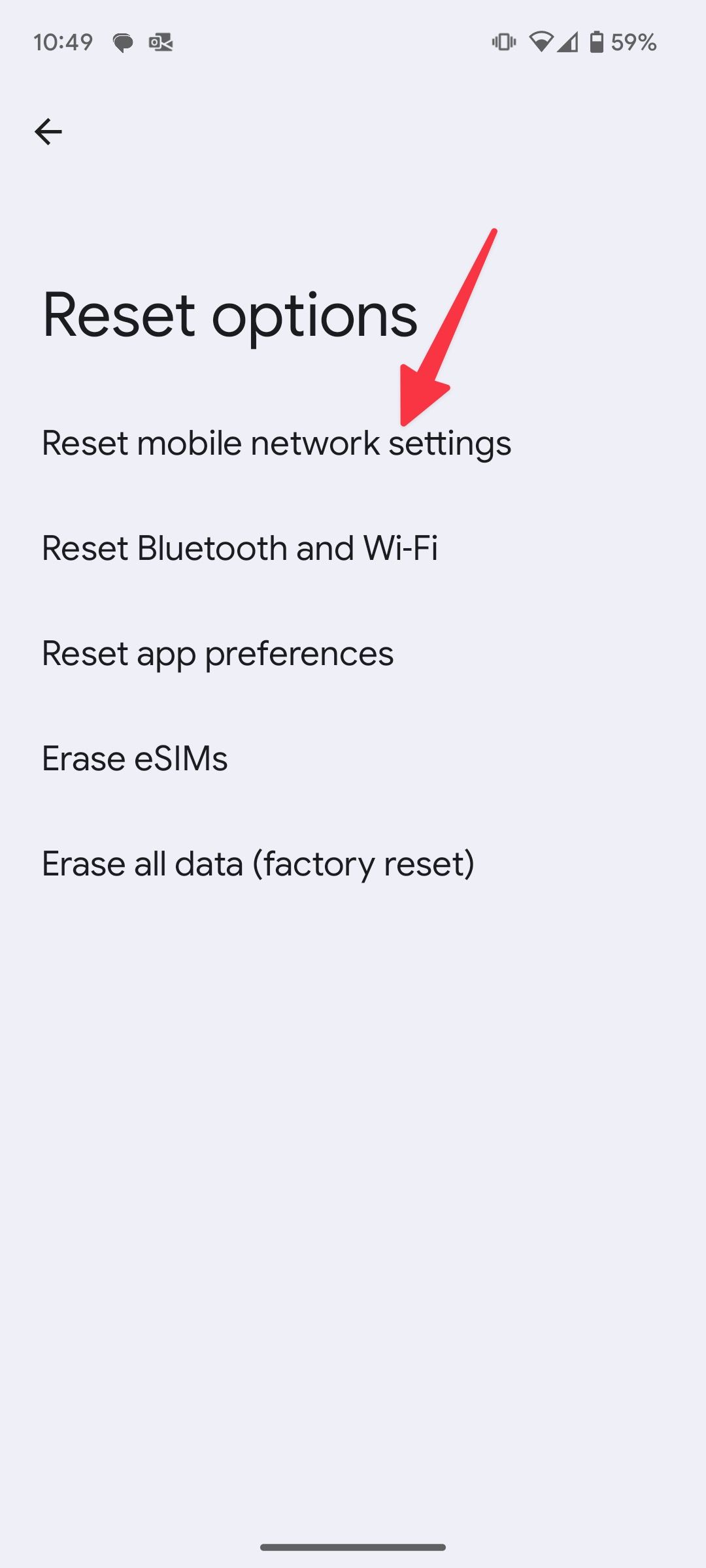The width and height of the screenshot is (706, 1568).
Task: Select Reset Bluetooth and Wi-Fi
Action: pos(239,549)
